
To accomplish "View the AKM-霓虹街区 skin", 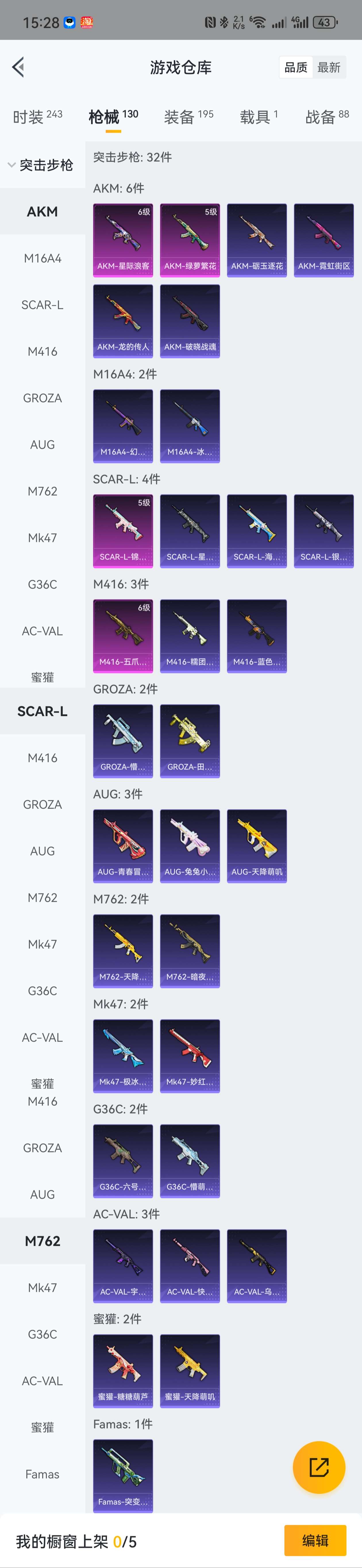I will pos(324,240).
